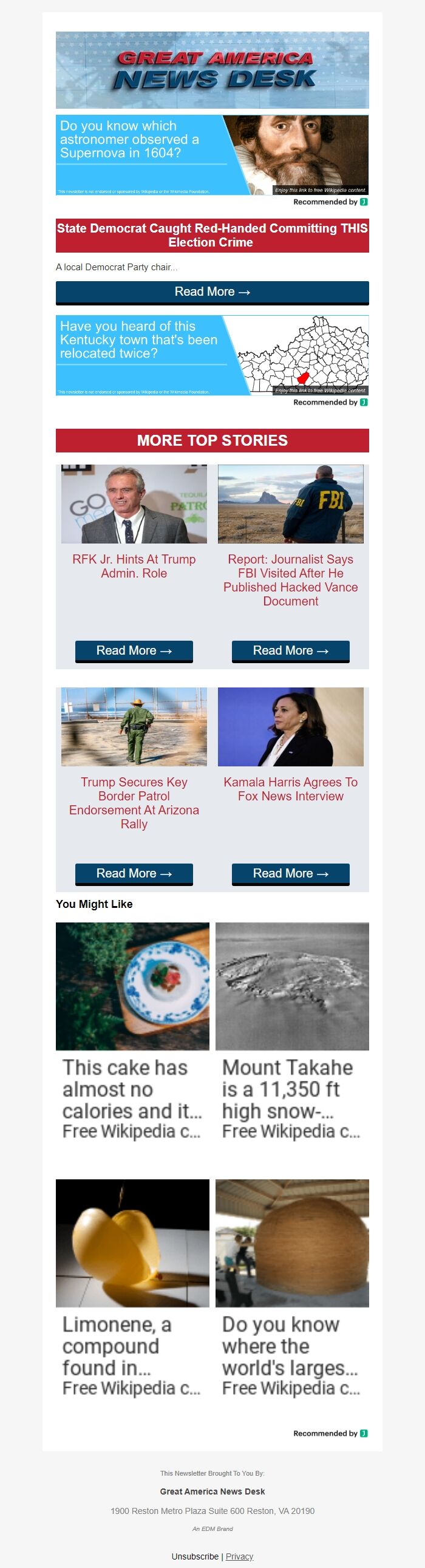425x1568 pixels.
Task: Tap Read More under the FBI journalist story
Action: [290, 650]
